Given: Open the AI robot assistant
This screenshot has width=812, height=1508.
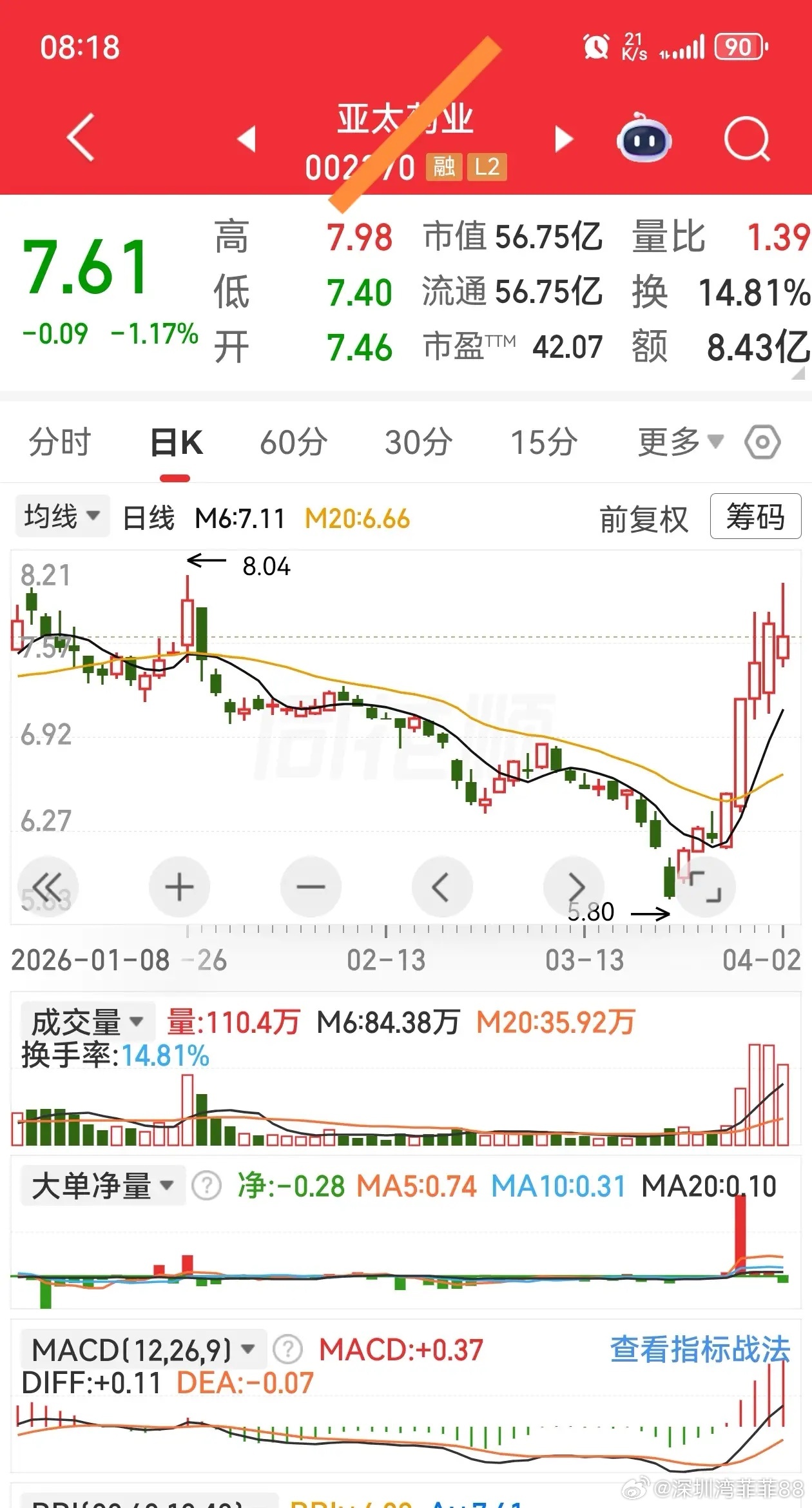Looking at the screenshot, I should click(x=644, y=138).
